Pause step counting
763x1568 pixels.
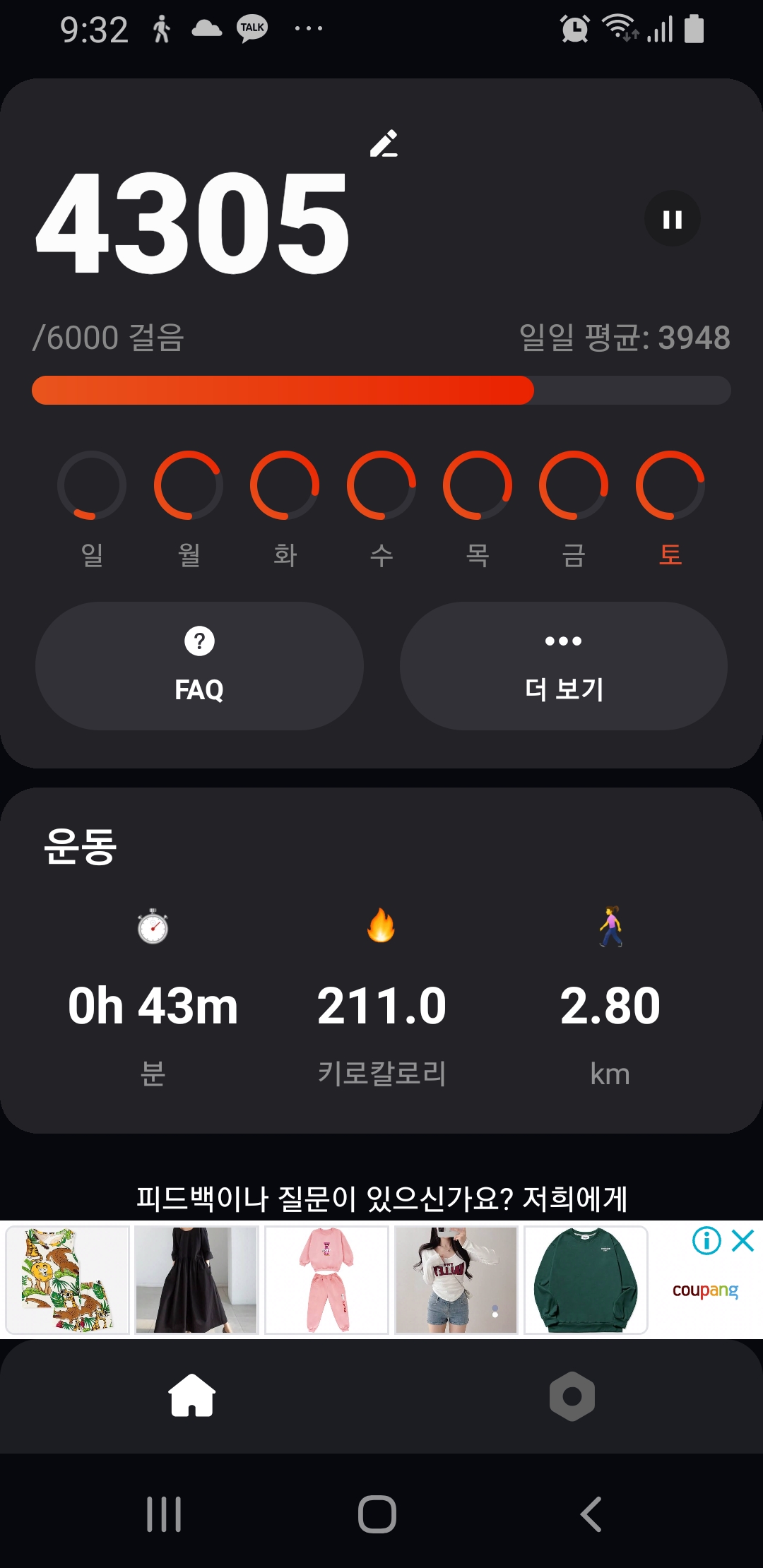(x=673, y=219)
